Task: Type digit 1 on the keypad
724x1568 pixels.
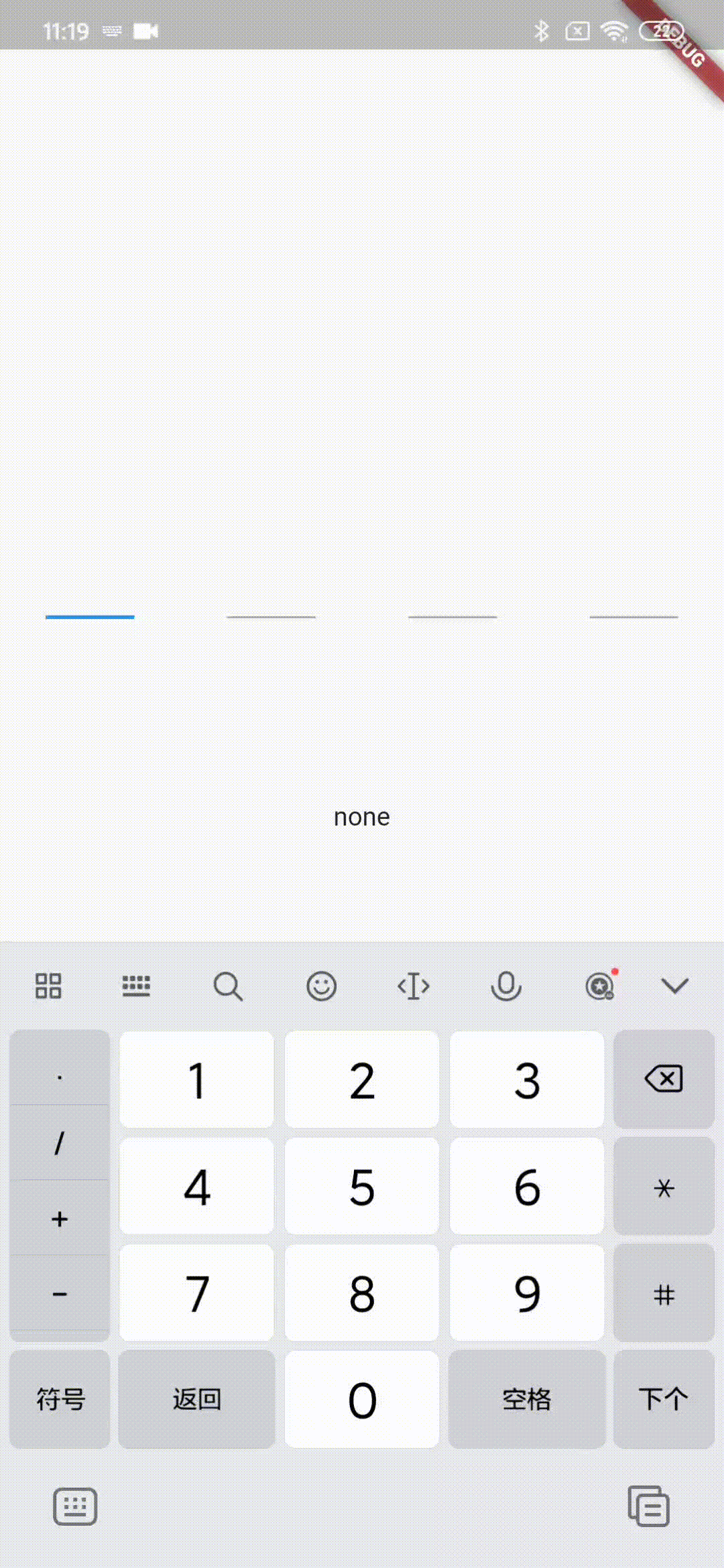Action: coord(196,1080)
